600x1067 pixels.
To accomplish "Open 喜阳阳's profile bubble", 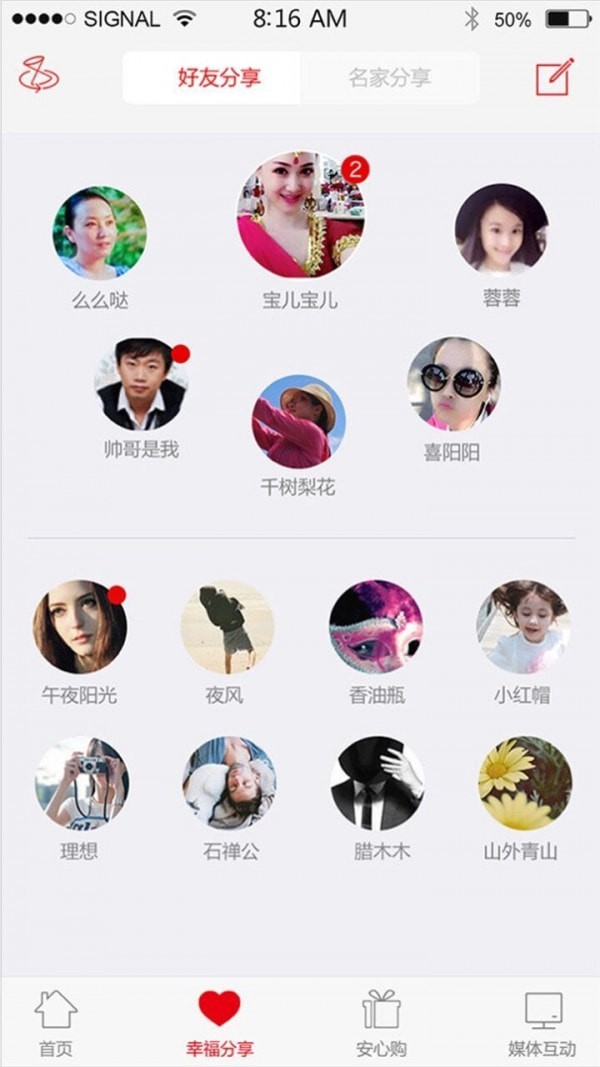I will point(453,383).
